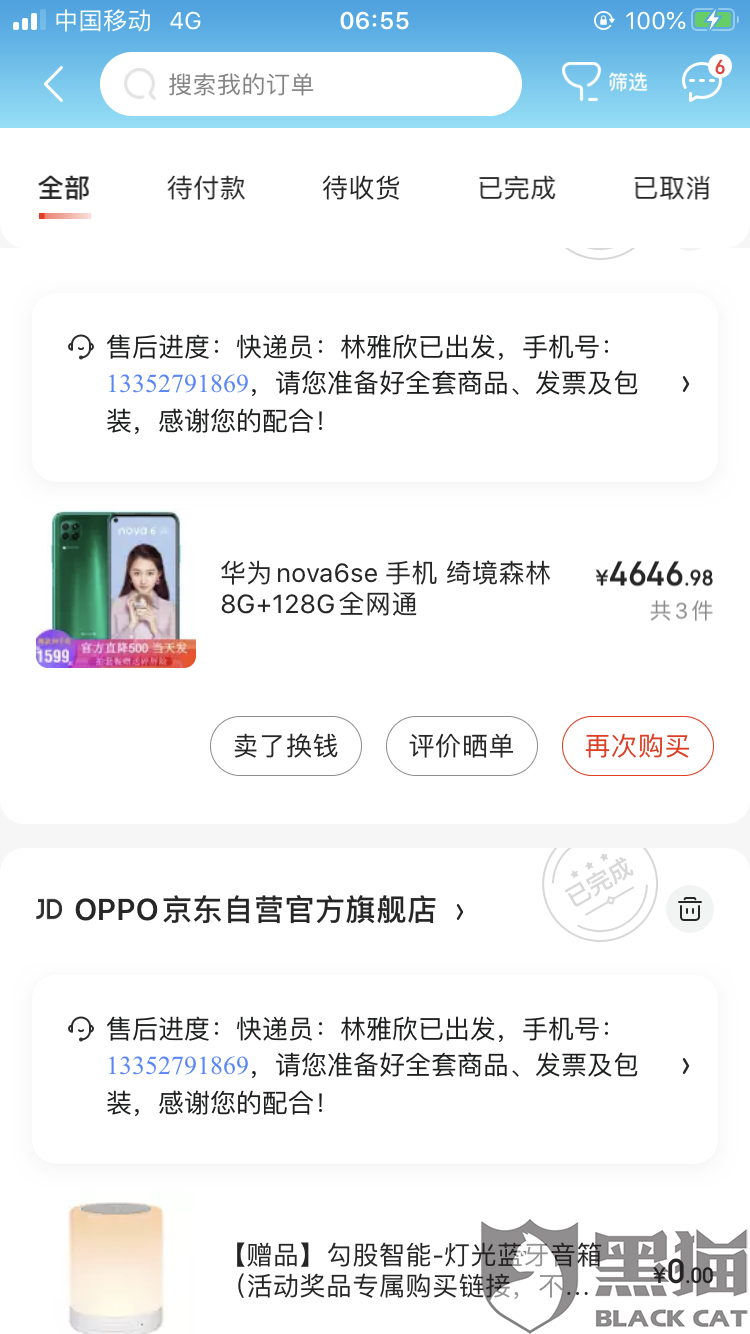Screen dimensions: 750x1334
Task: Select the 全部 orders tab
Action: tap(64, 188)
